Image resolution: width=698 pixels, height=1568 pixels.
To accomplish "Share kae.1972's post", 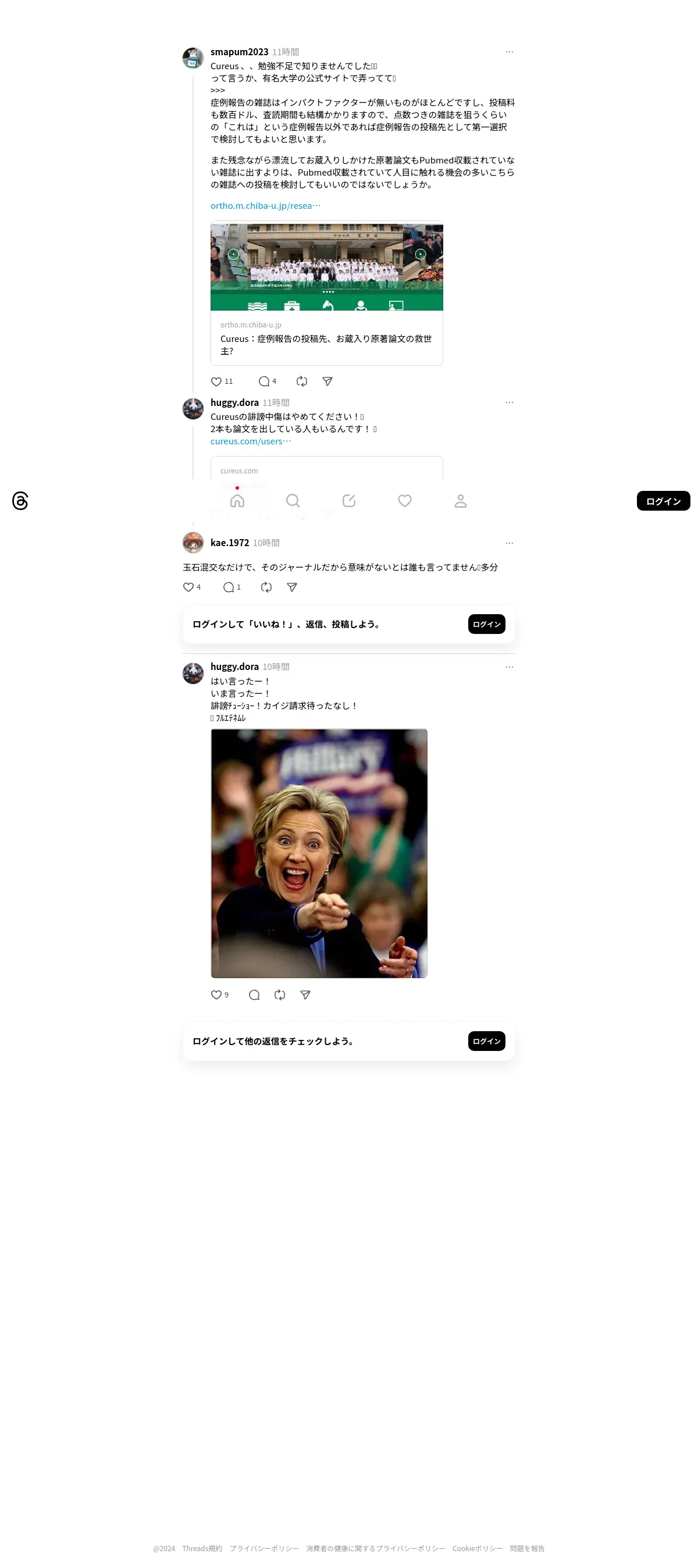I will (292, 587).
